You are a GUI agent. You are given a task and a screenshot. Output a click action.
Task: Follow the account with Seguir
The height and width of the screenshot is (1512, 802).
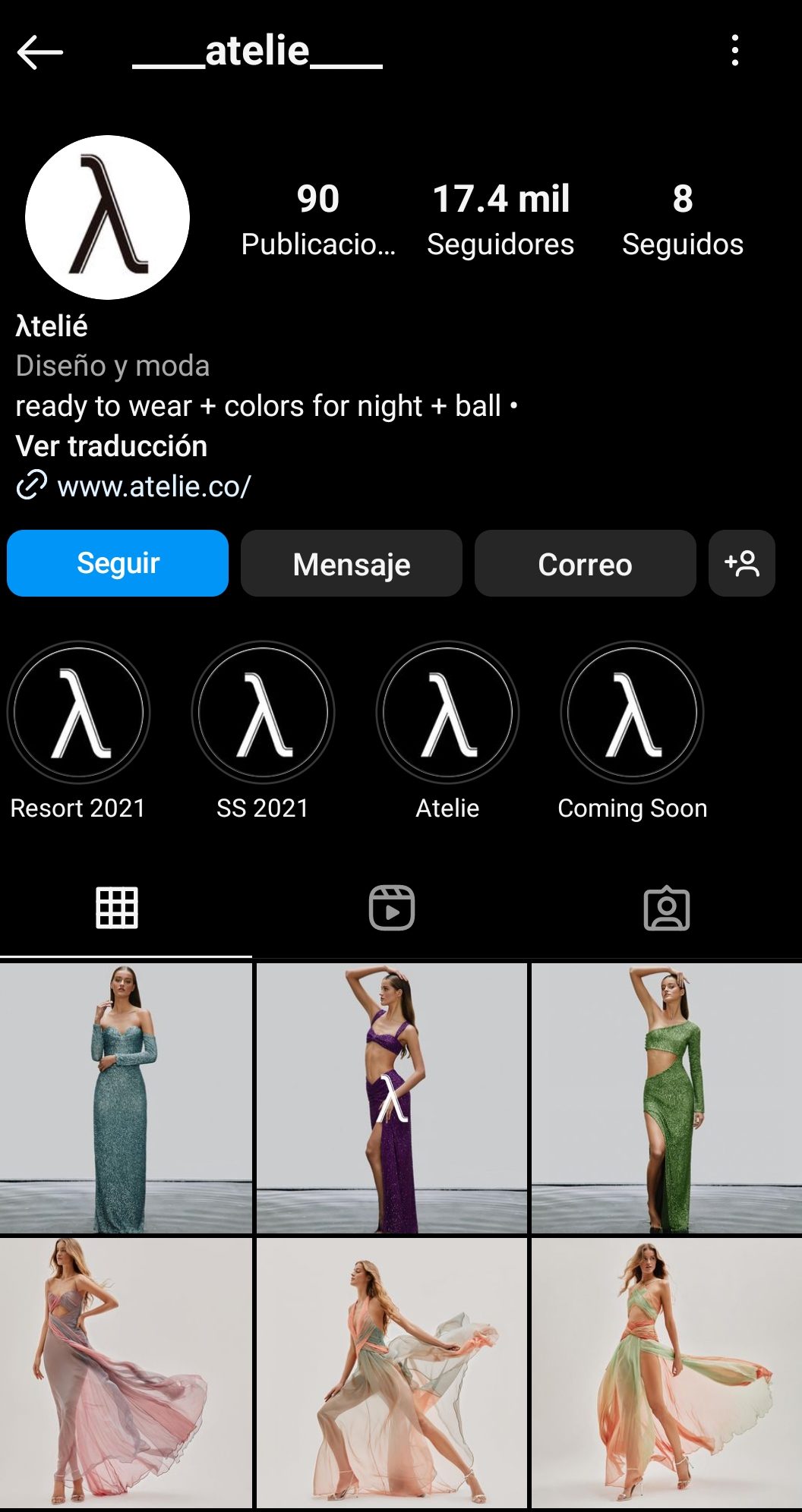118,563
